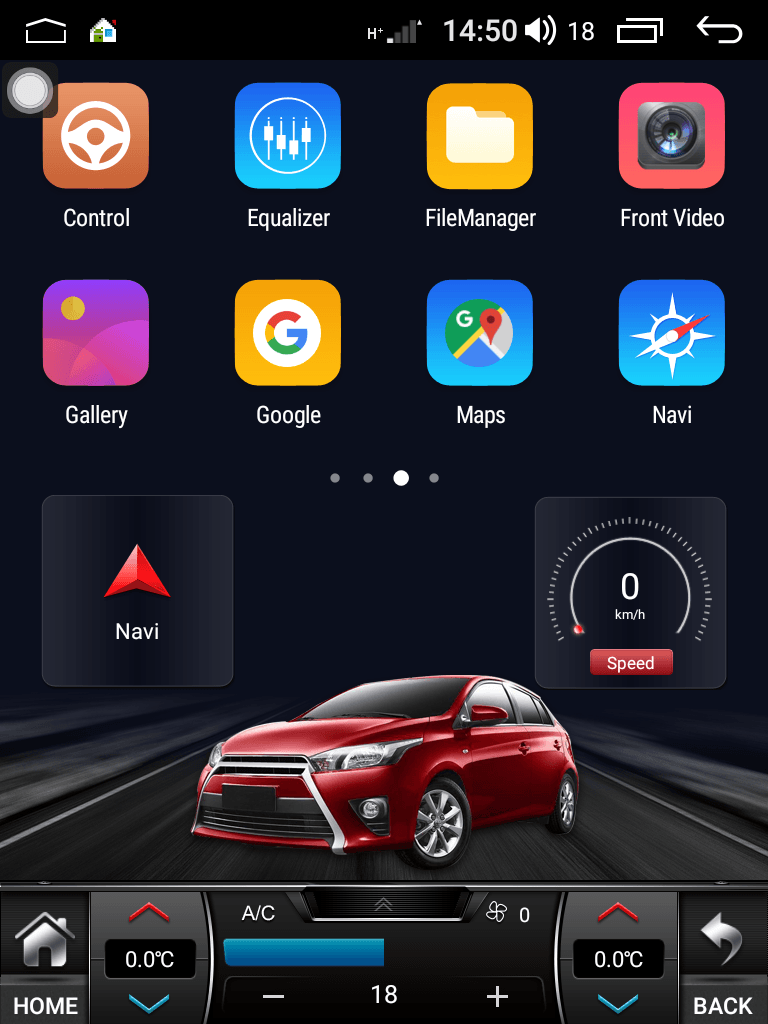Raise the left seat temperature with the up arrow
Screen dimensions: 768x1024
150,913
